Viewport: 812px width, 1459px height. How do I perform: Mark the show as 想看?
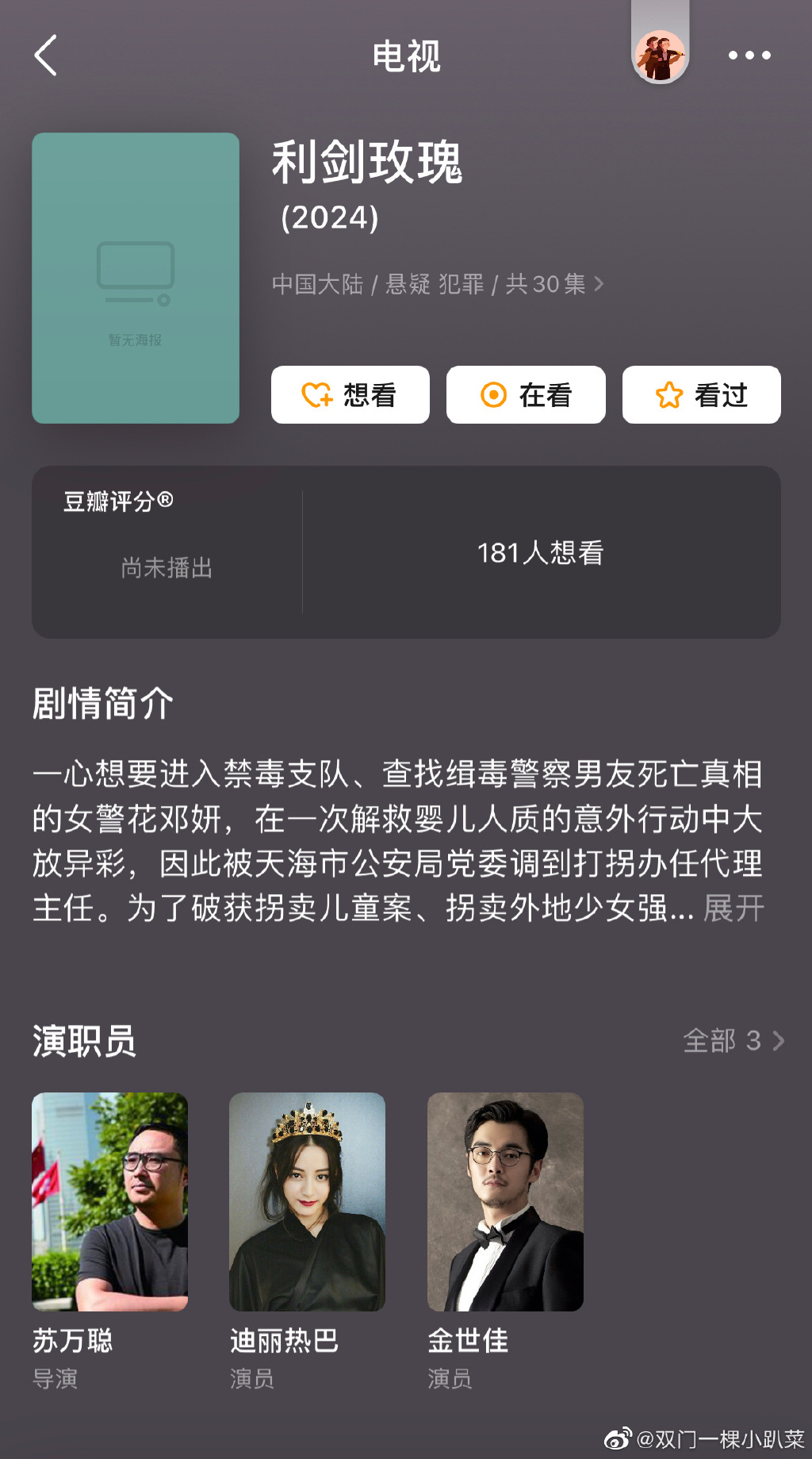[350, 394]
